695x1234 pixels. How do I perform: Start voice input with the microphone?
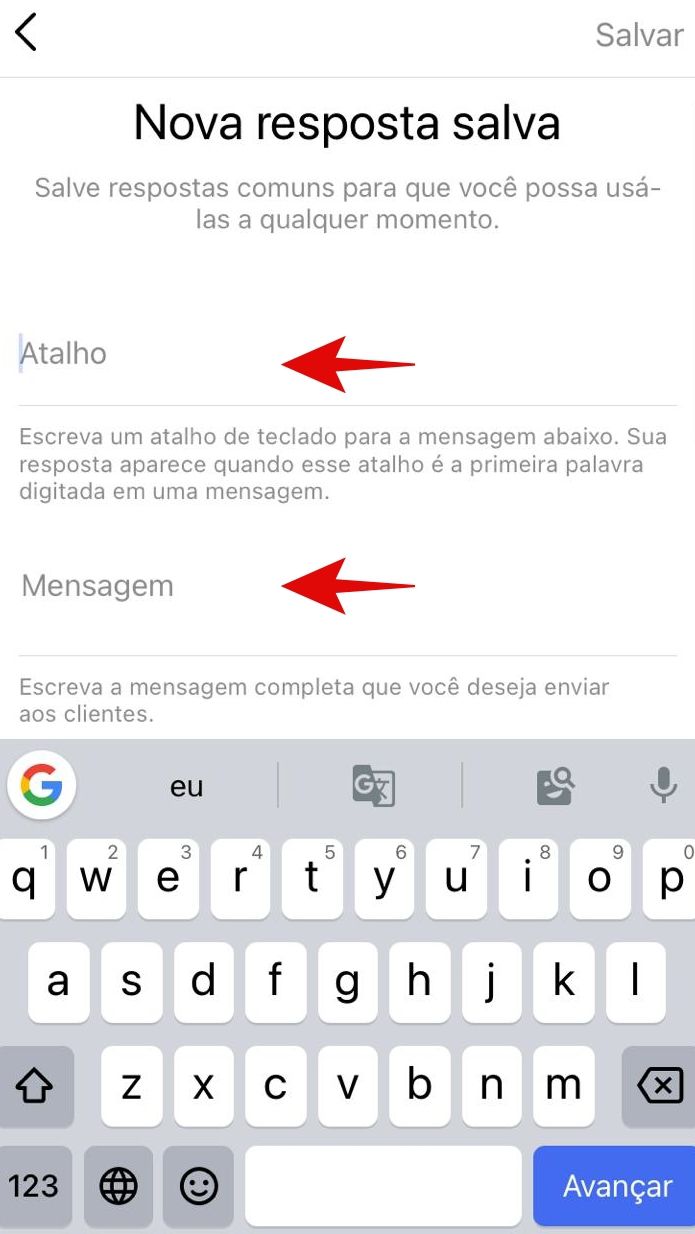(x=662, y=785)
